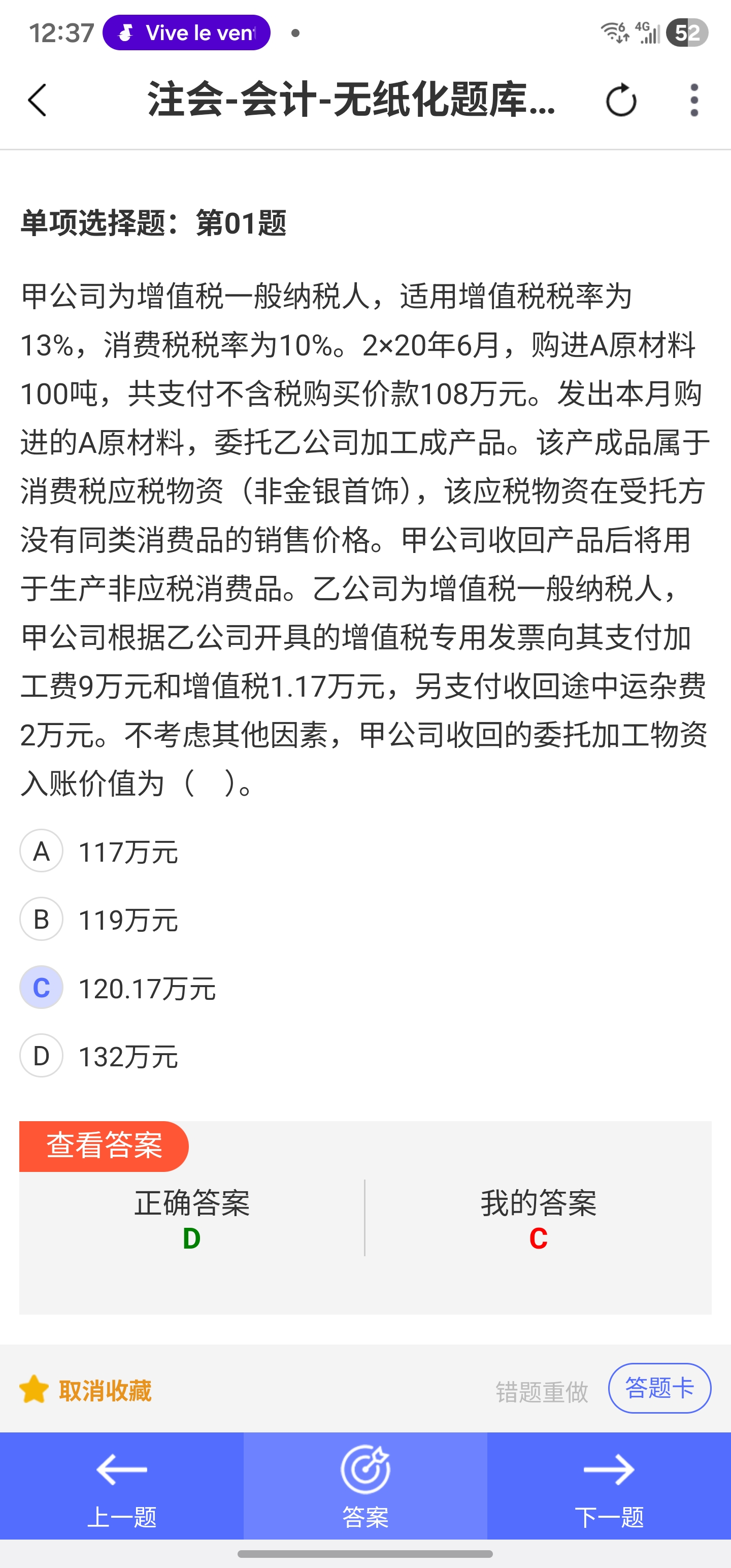731x1568 pixels.
Task: Redo the question with 错题重做
Action: [542, 1391]
